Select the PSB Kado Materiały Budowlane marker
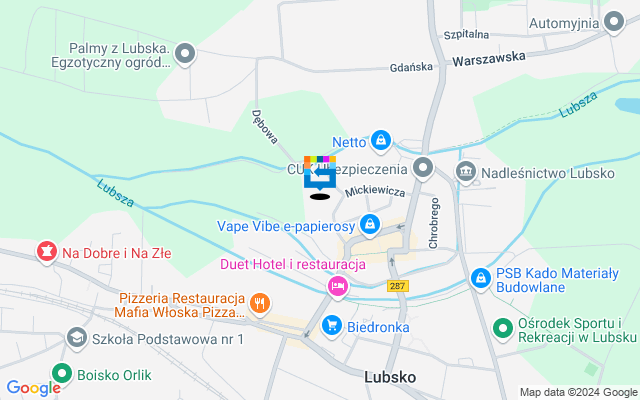This screenshot has width=640, height=400. coord(480,277)
